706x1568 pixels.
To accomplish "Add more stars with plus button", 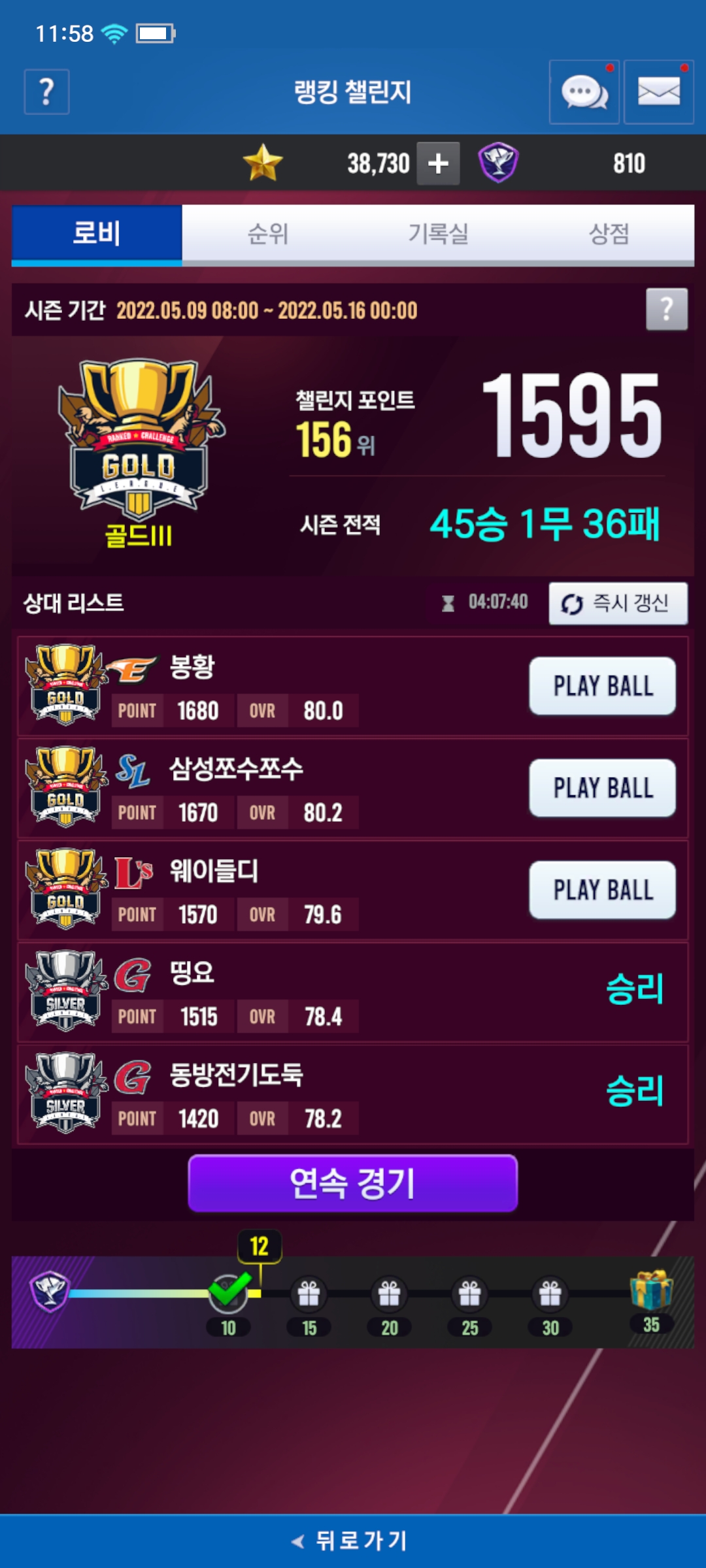I will tap(438, 163).
